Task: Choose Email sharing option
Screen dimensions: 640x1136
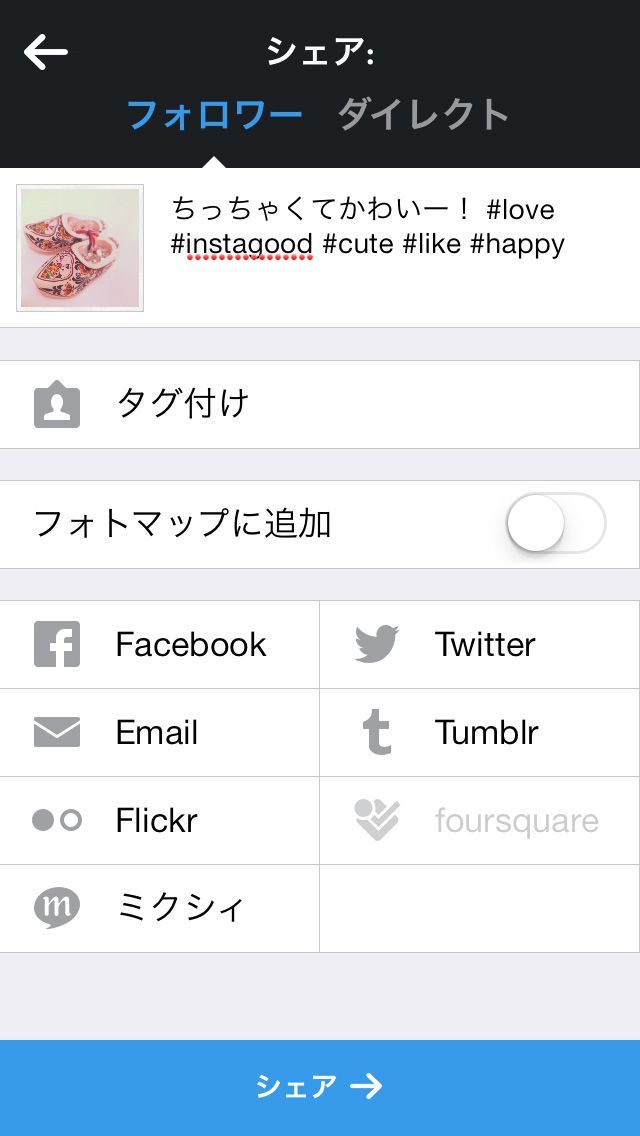Action: pos(160,732)
